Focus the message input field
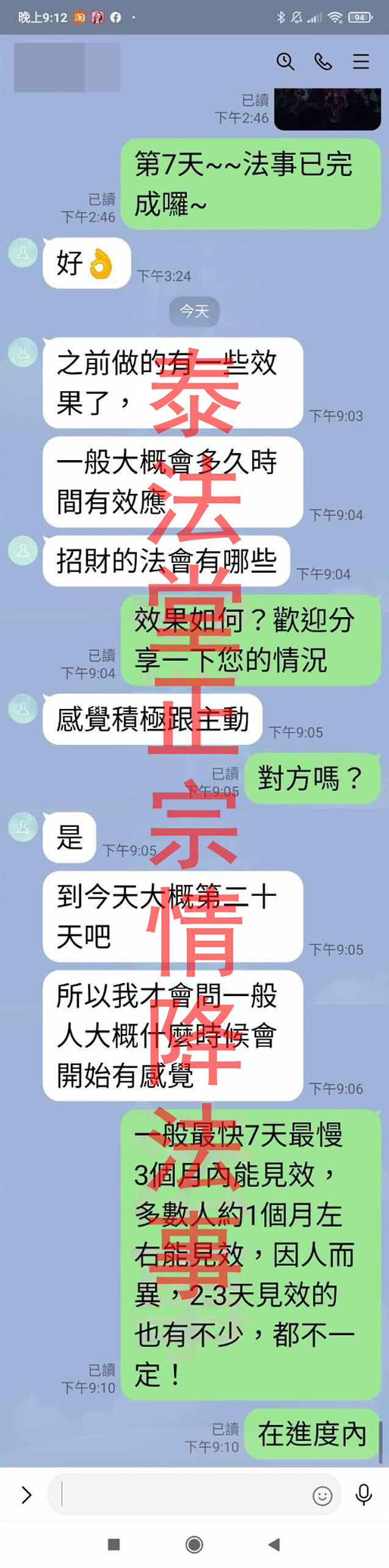This screenshot has height=1568, width=389. (183, 1495)
